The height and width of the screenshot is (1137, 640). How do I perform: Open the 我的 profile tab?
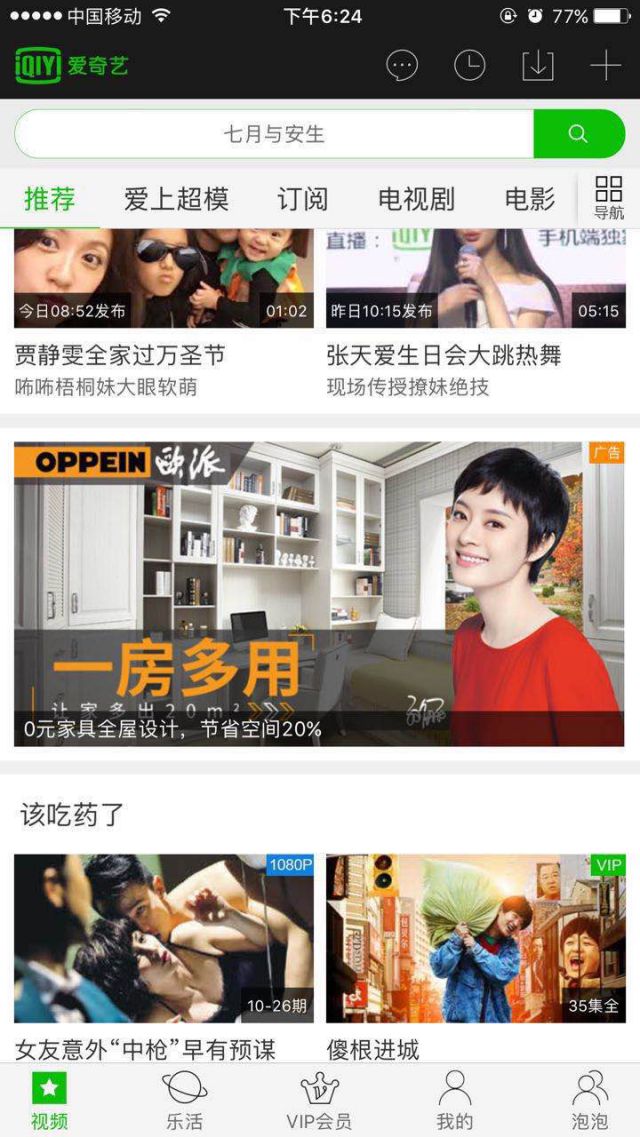click(x=454, y=1100)
